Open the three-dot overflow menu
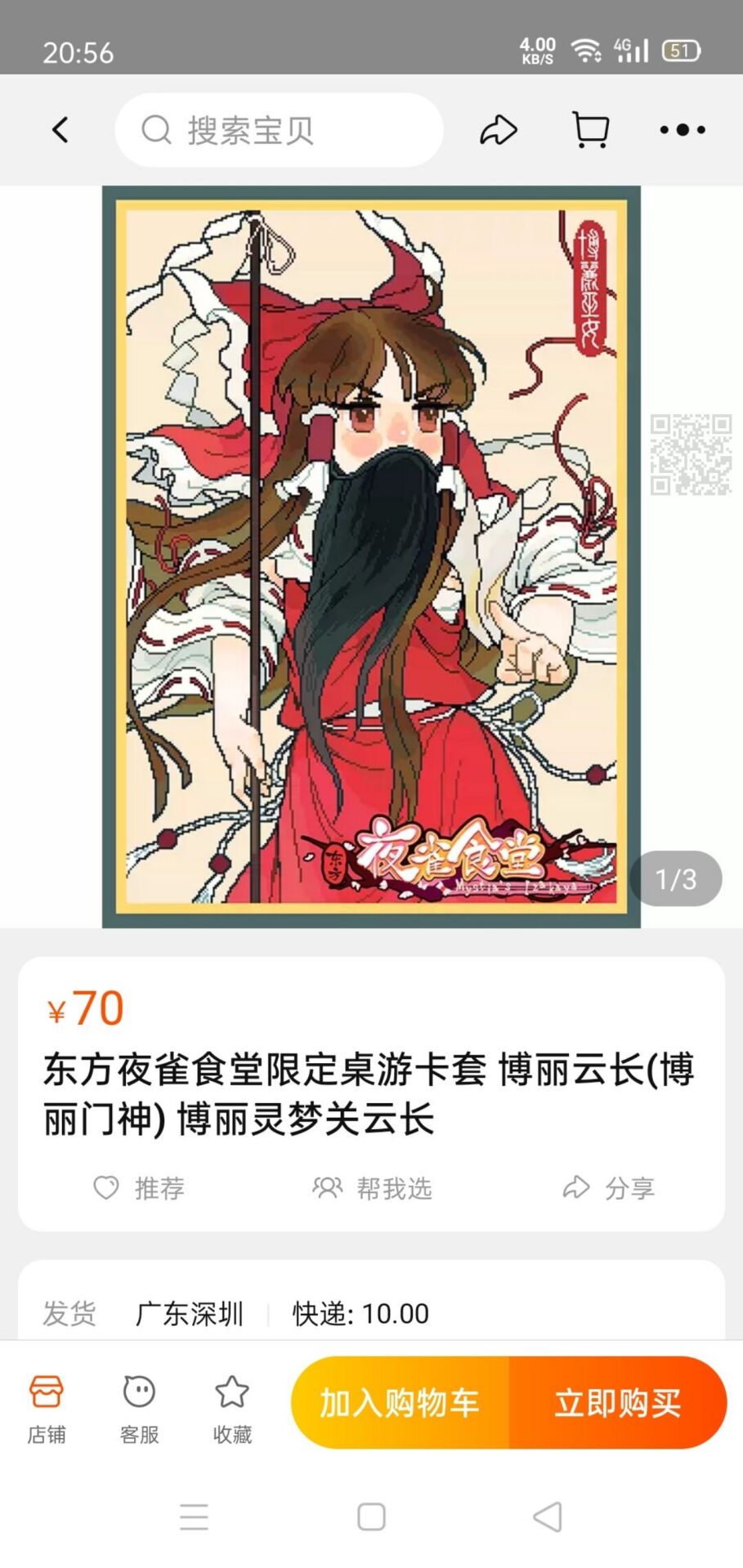This screenshot has width=743, height=1568. [683, 130]
